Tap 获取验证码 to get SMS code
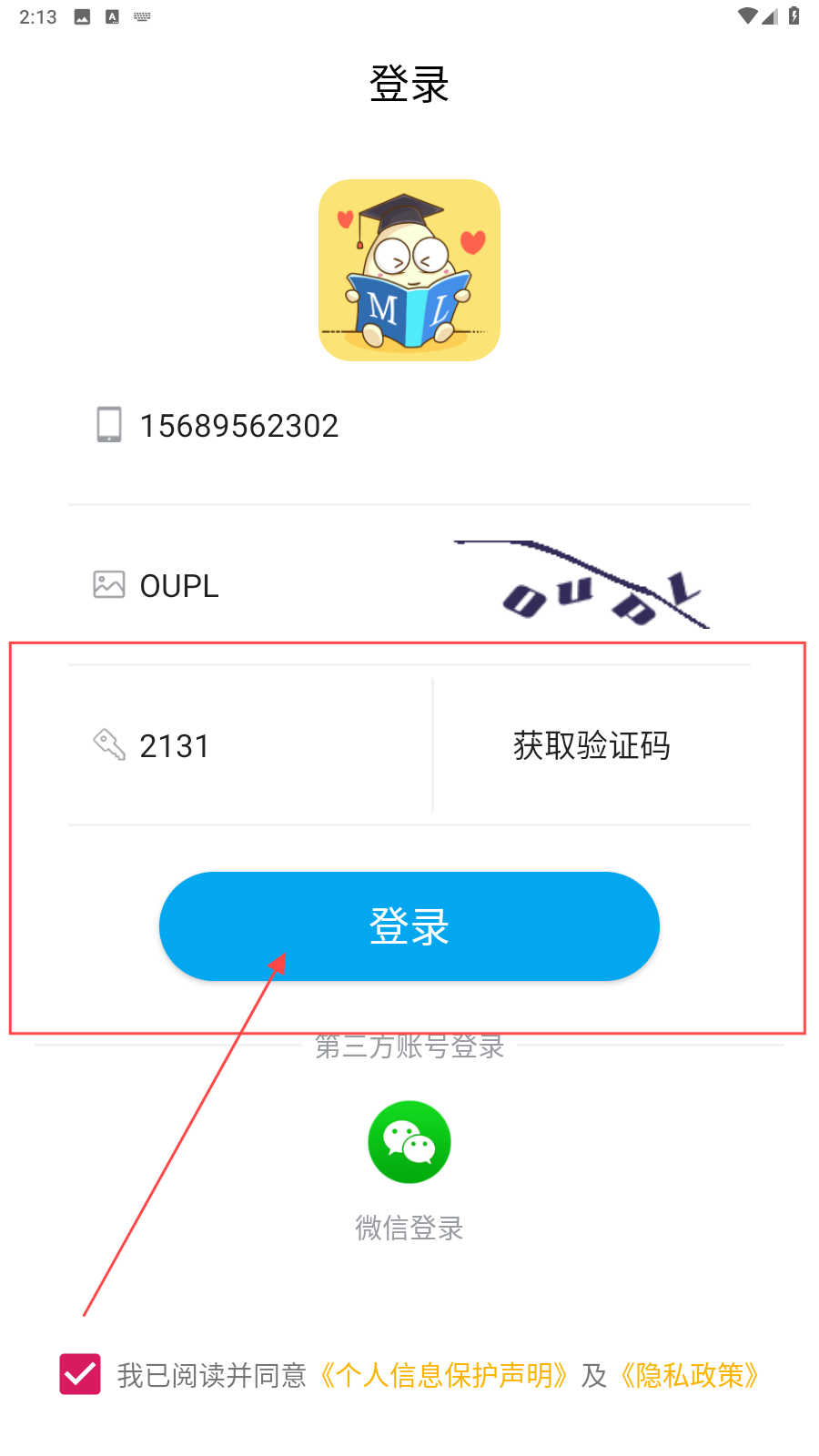 (591, 745)
